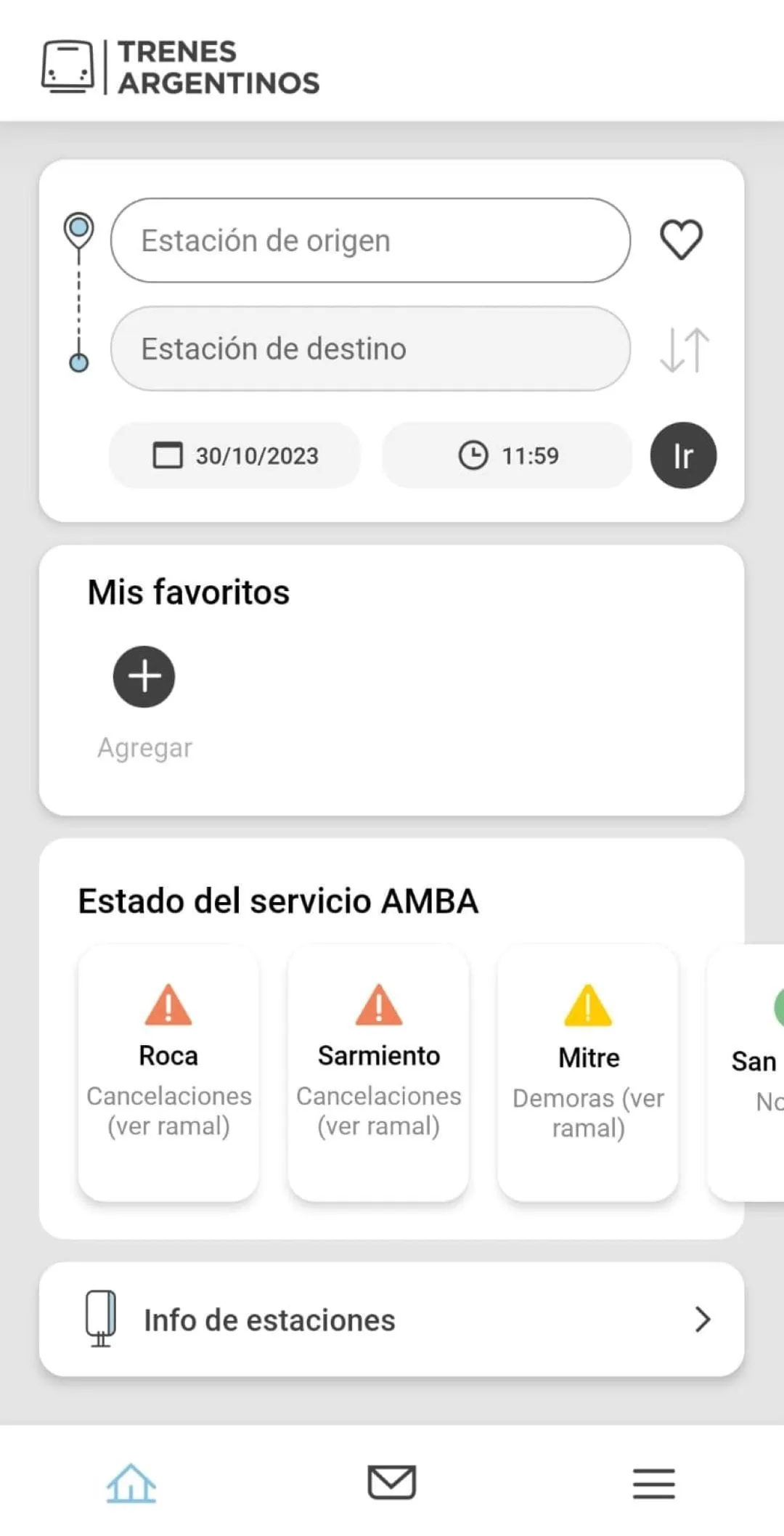Open the time picker showing 11:59
This screenshot has height=1536, width=784.
tap(507, 455)
